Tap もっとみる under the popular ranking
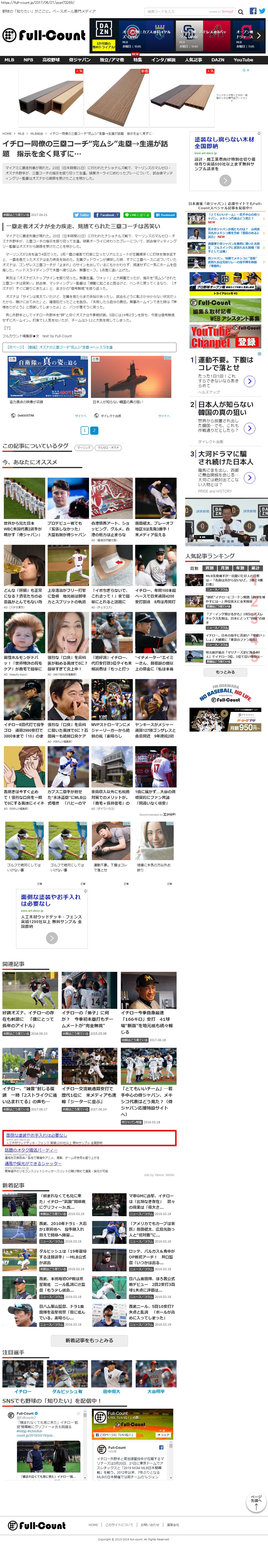268x1568 pixels. pyautogui.click(x=225, y=672)
